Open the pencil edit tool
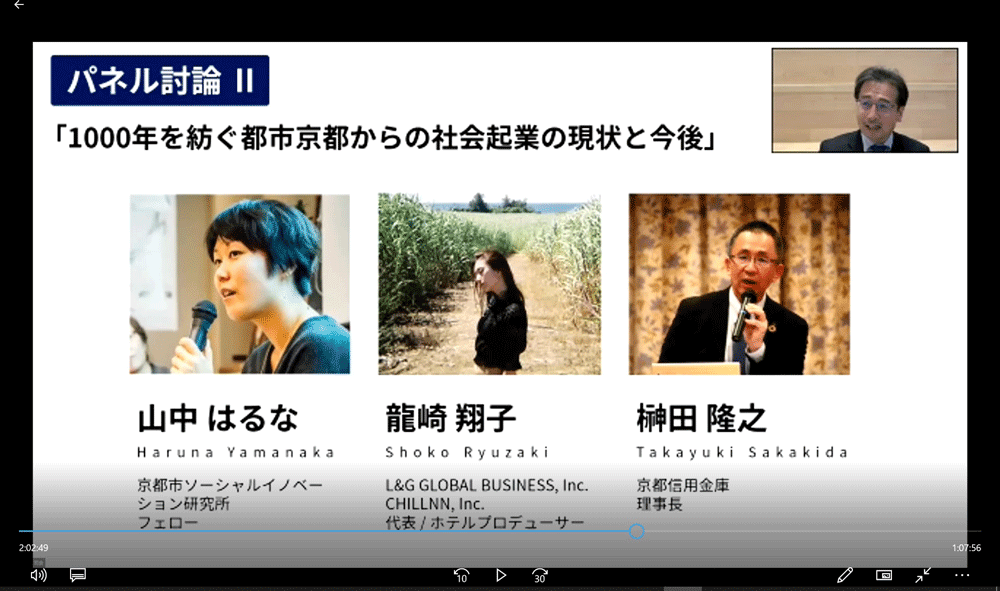 [x=845, y=575]
